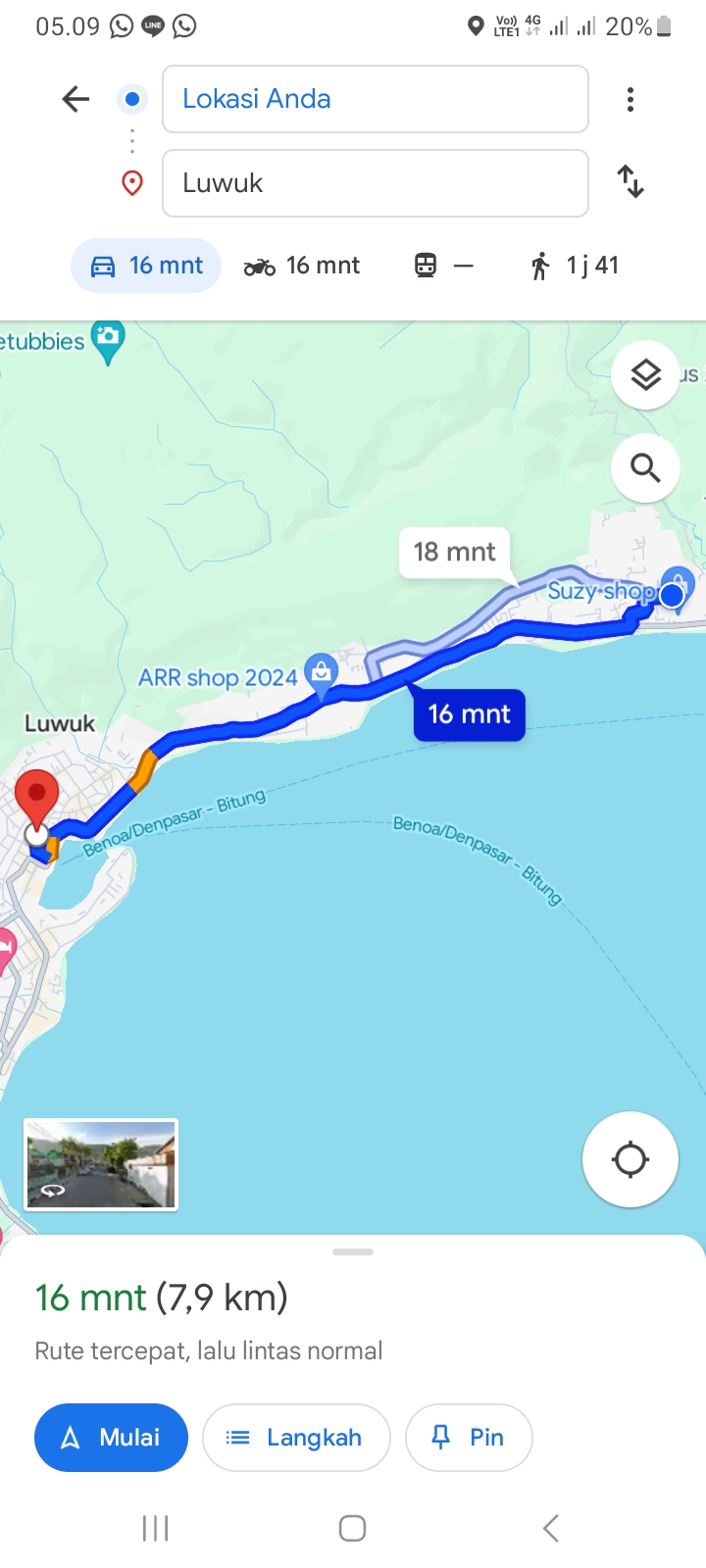This screenshot has width=706, height=1568.
Task: Start navigation with the Mulai button
Action: (111, 1438)
